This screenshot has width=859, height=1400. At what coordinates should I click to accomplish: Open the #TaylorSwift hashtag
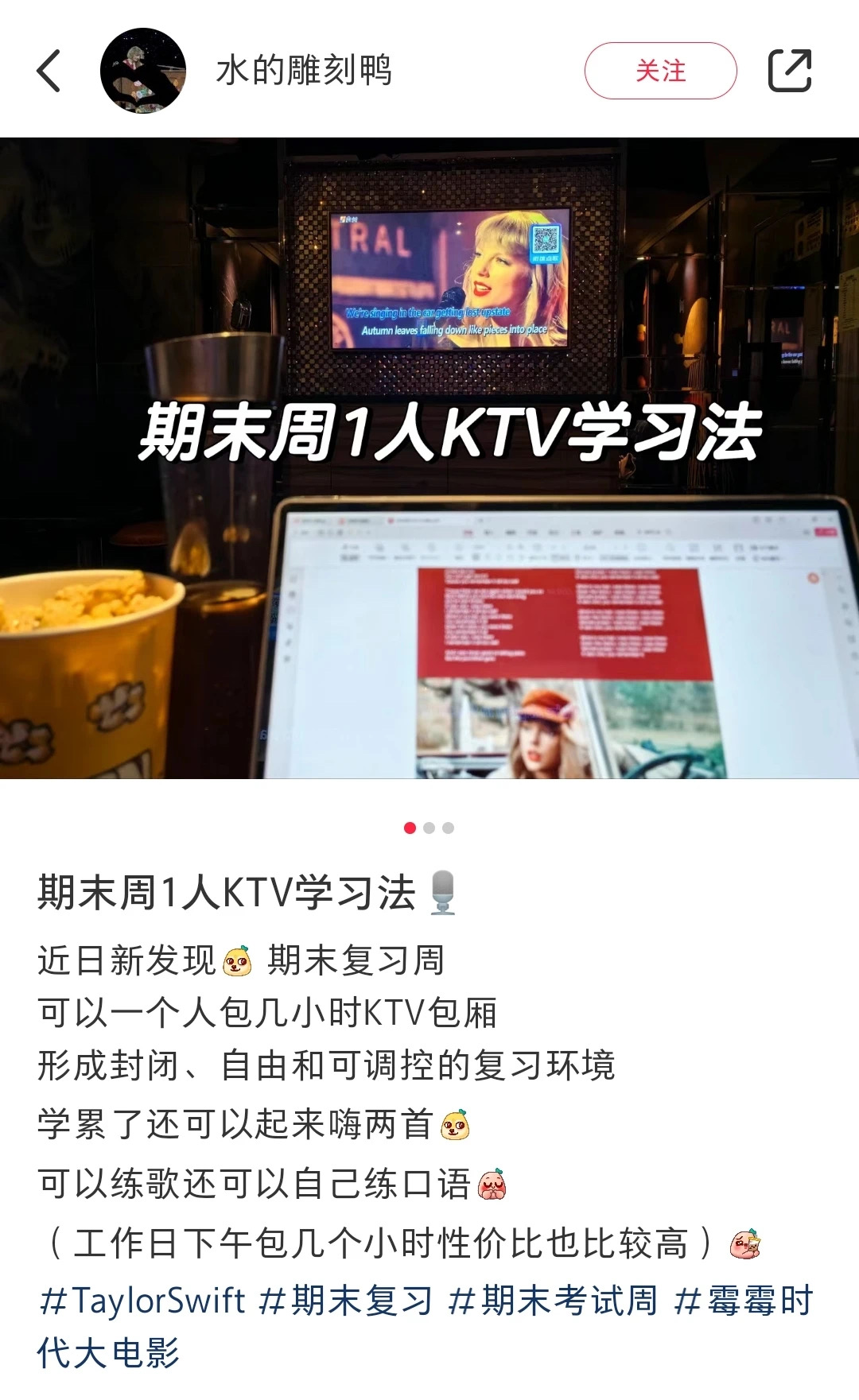pyautogui.click(x=143, y=1301)
